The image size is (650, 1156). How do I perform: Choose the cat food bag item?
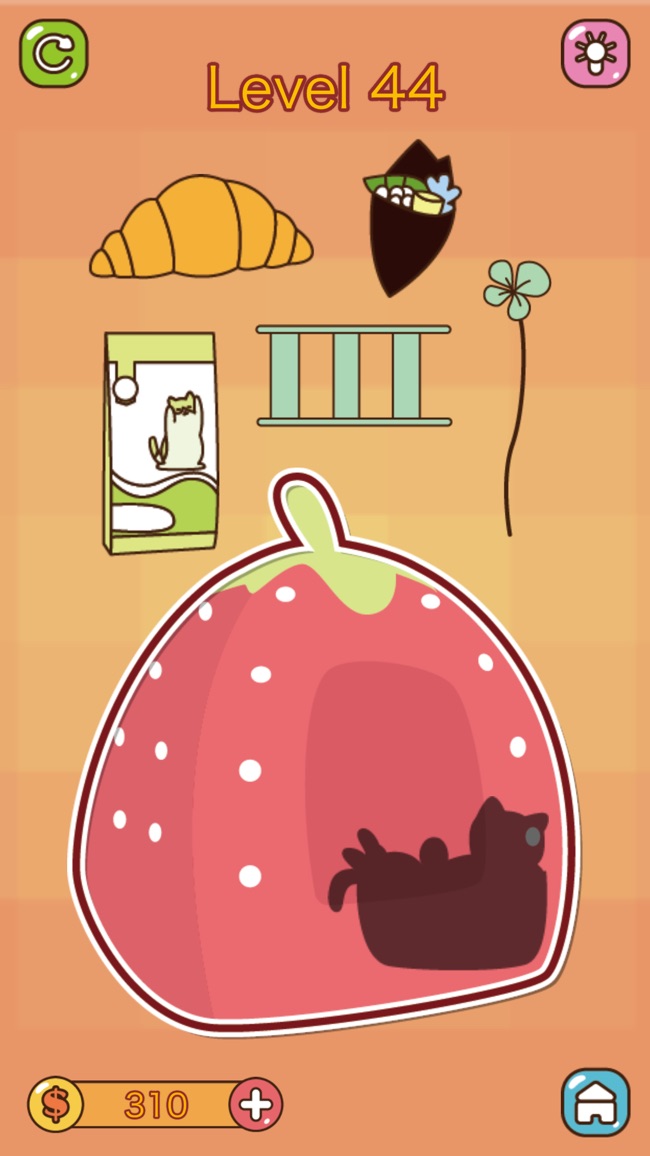[161, 442]
